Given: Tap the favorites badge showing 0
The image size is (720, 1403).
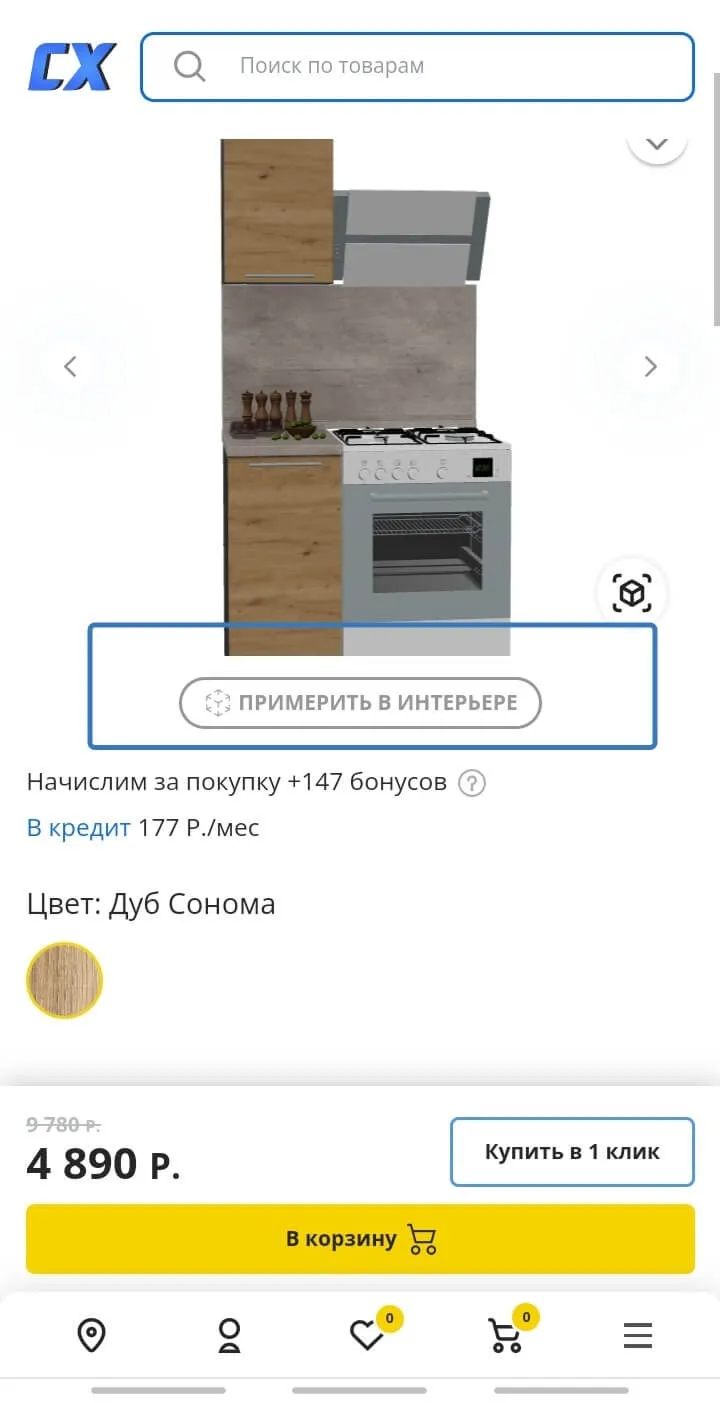Looking at the screenshot, I should [x=389, y=1318].
